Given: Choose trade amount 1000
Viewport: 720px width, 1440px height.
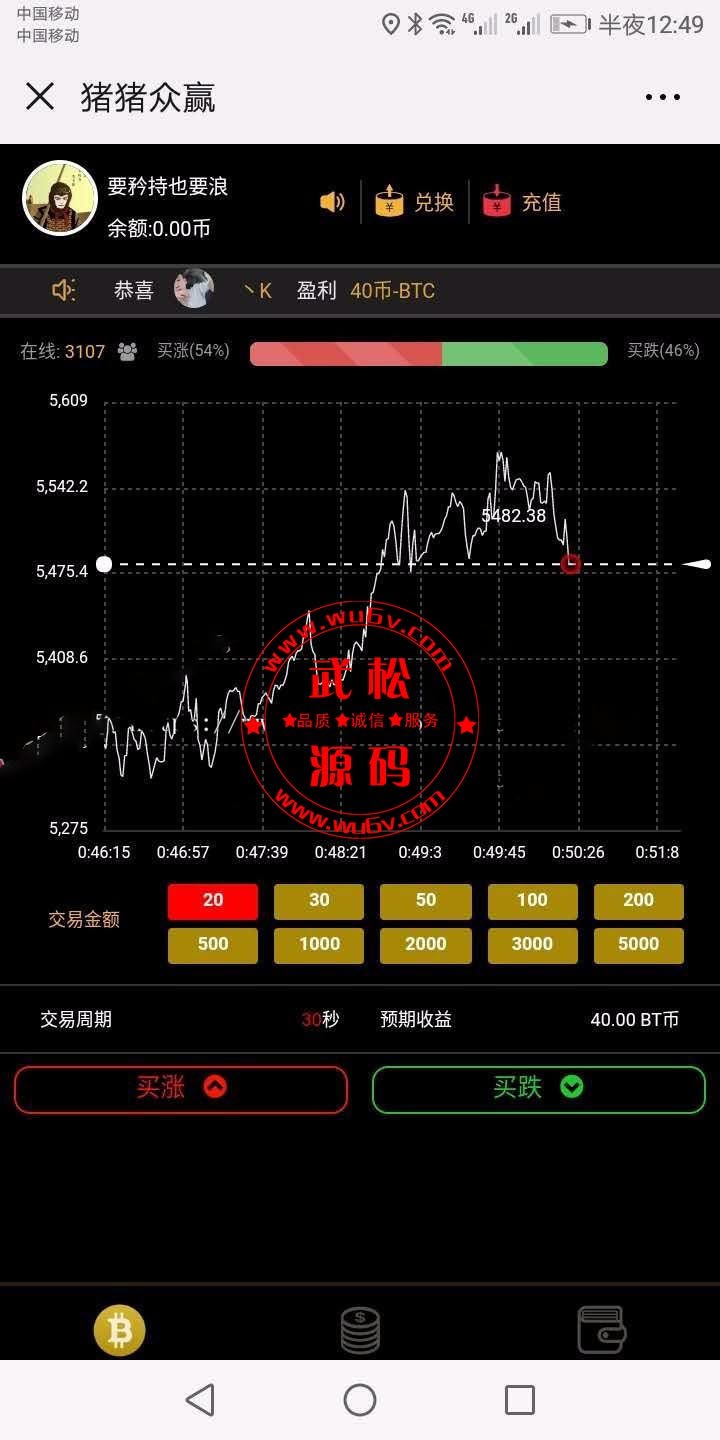Looking at the screenshot, I should (x=319, y=945).
